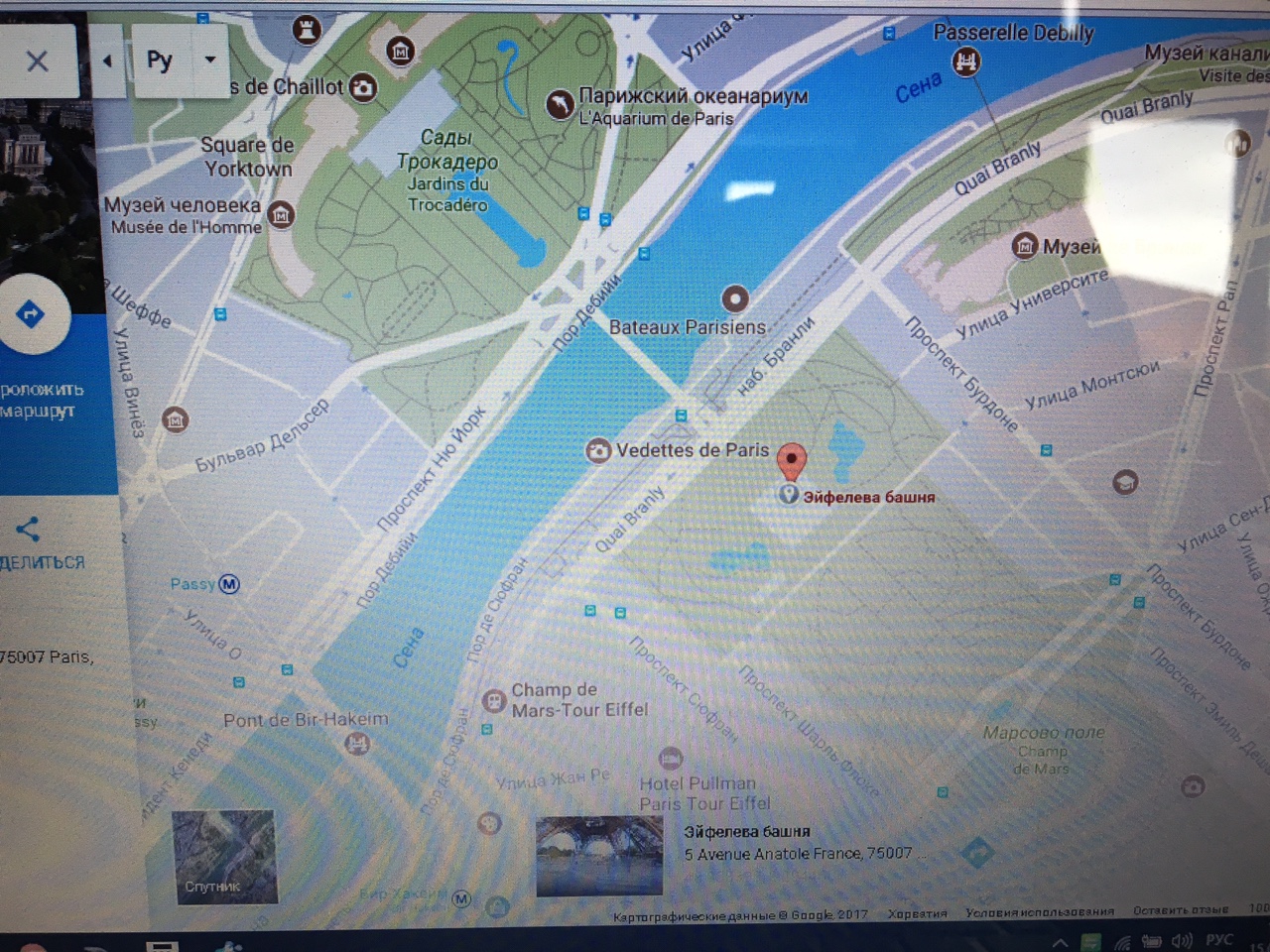Select Музей человека museum marker
This screenshot has height=952, width=1270.
pyautogui.click(x=282, y=214)
